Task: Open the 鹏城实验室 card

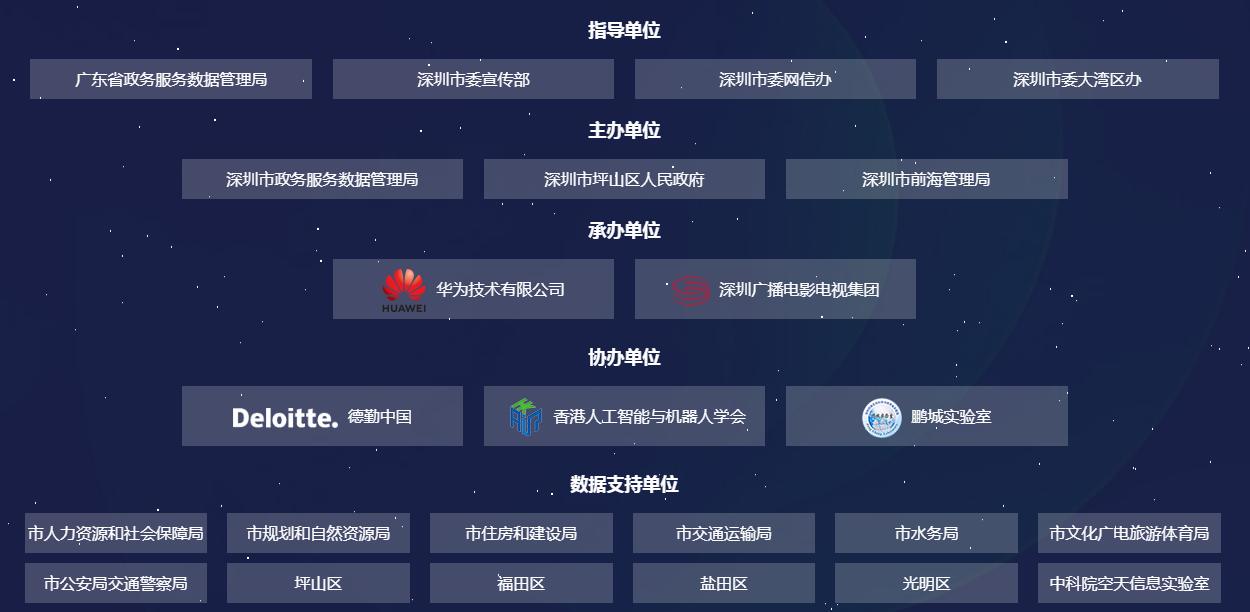Action: point(926,416)
